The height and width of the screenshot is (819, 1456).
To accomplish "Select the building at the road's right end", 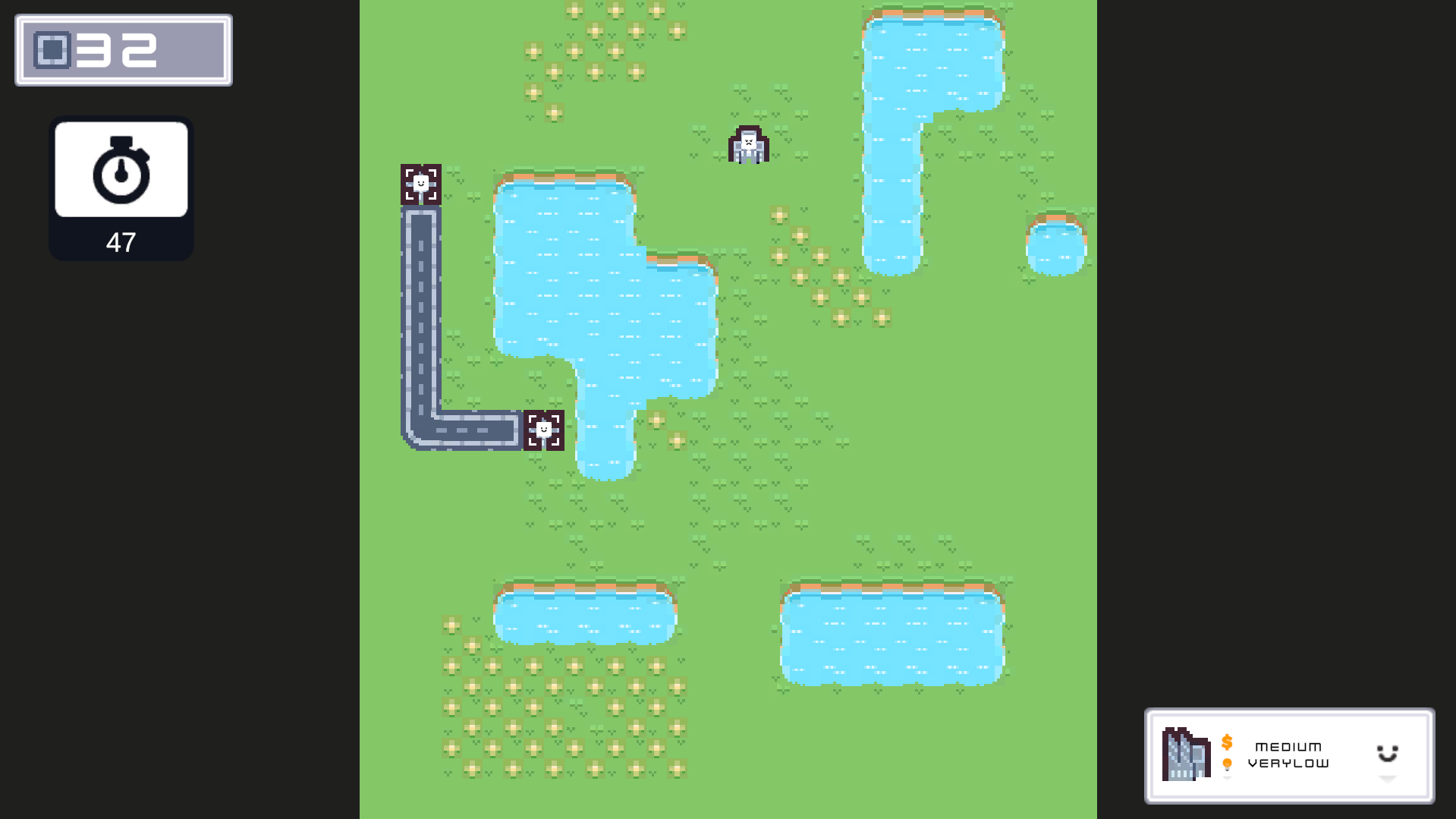I will [544, 430].
